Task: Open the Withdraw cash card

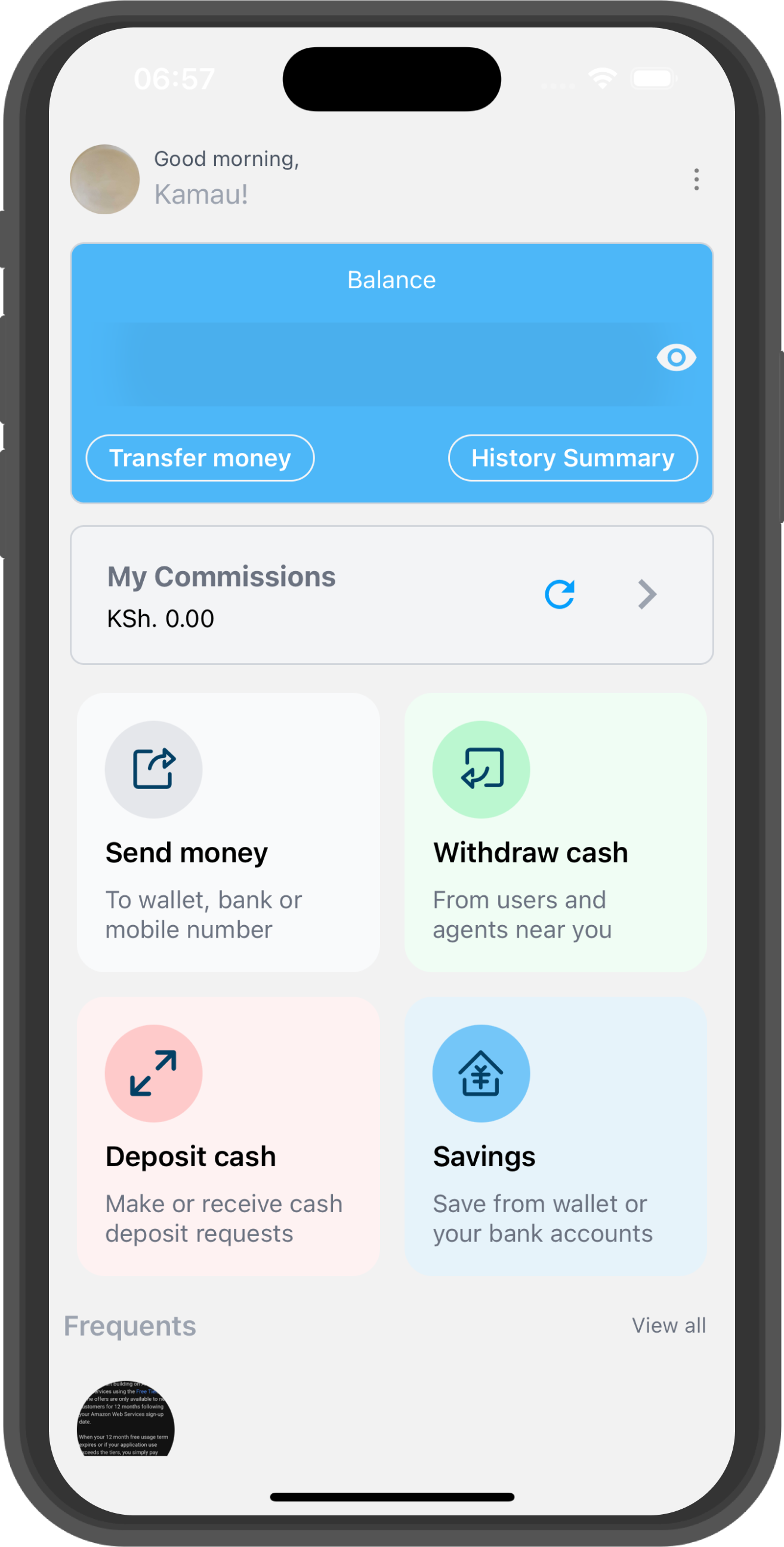Action: point(555,833)
